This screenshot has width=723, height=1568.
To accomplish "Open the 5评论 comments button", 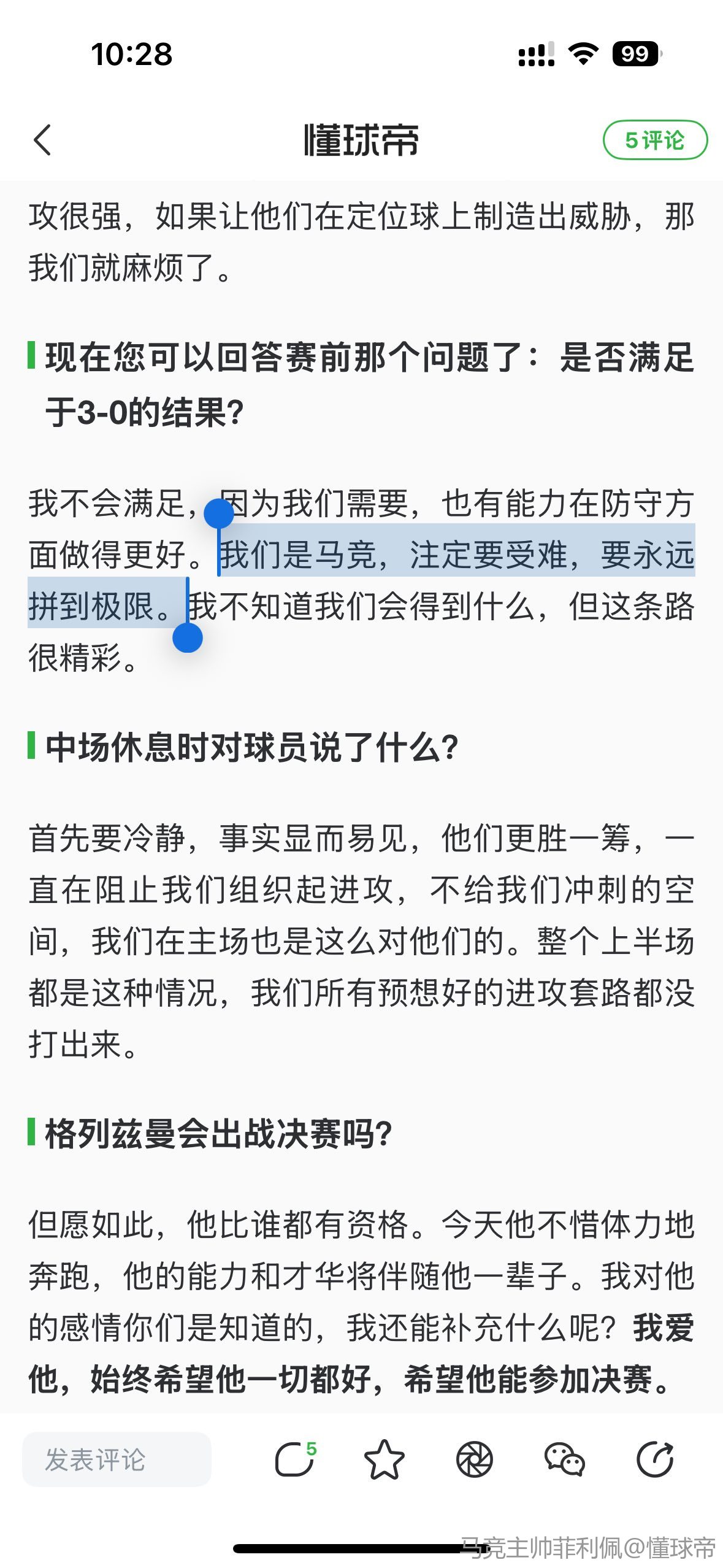I will [x=654, y=140].
